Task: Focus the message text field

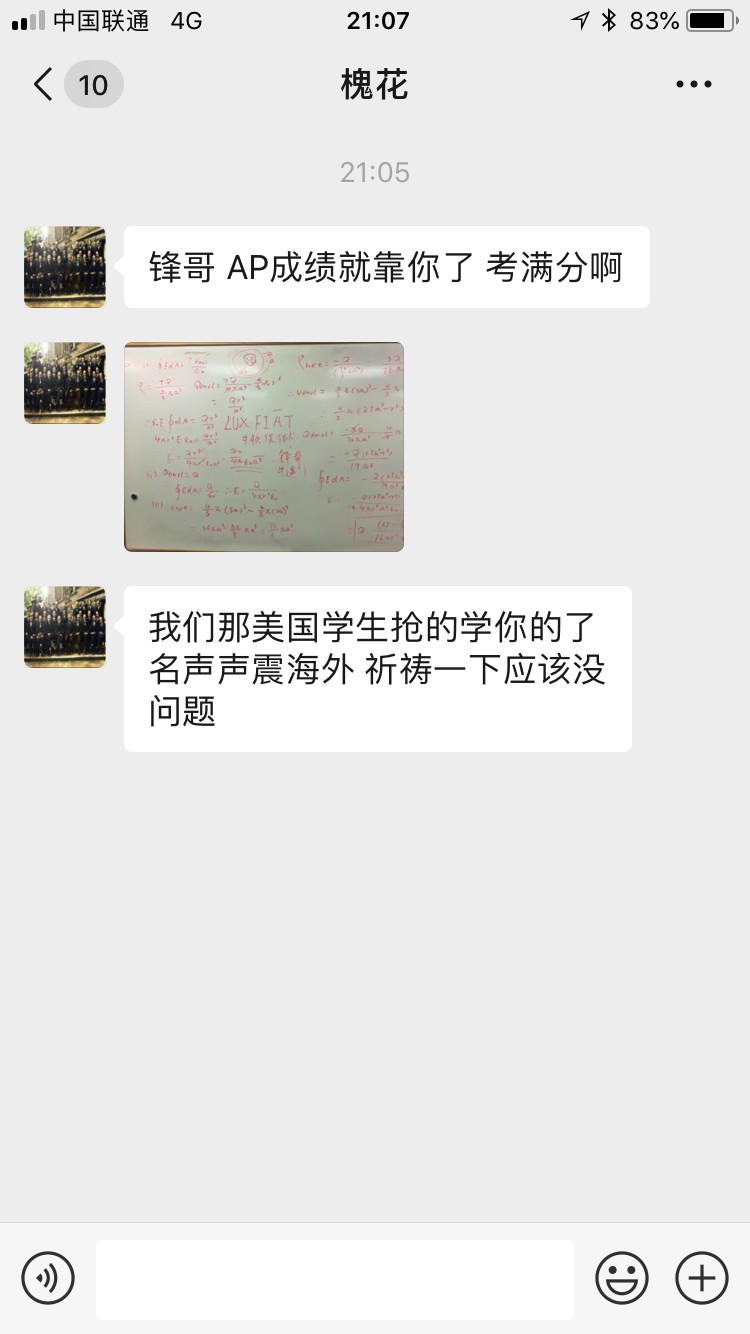Action: pos(335,1279)
